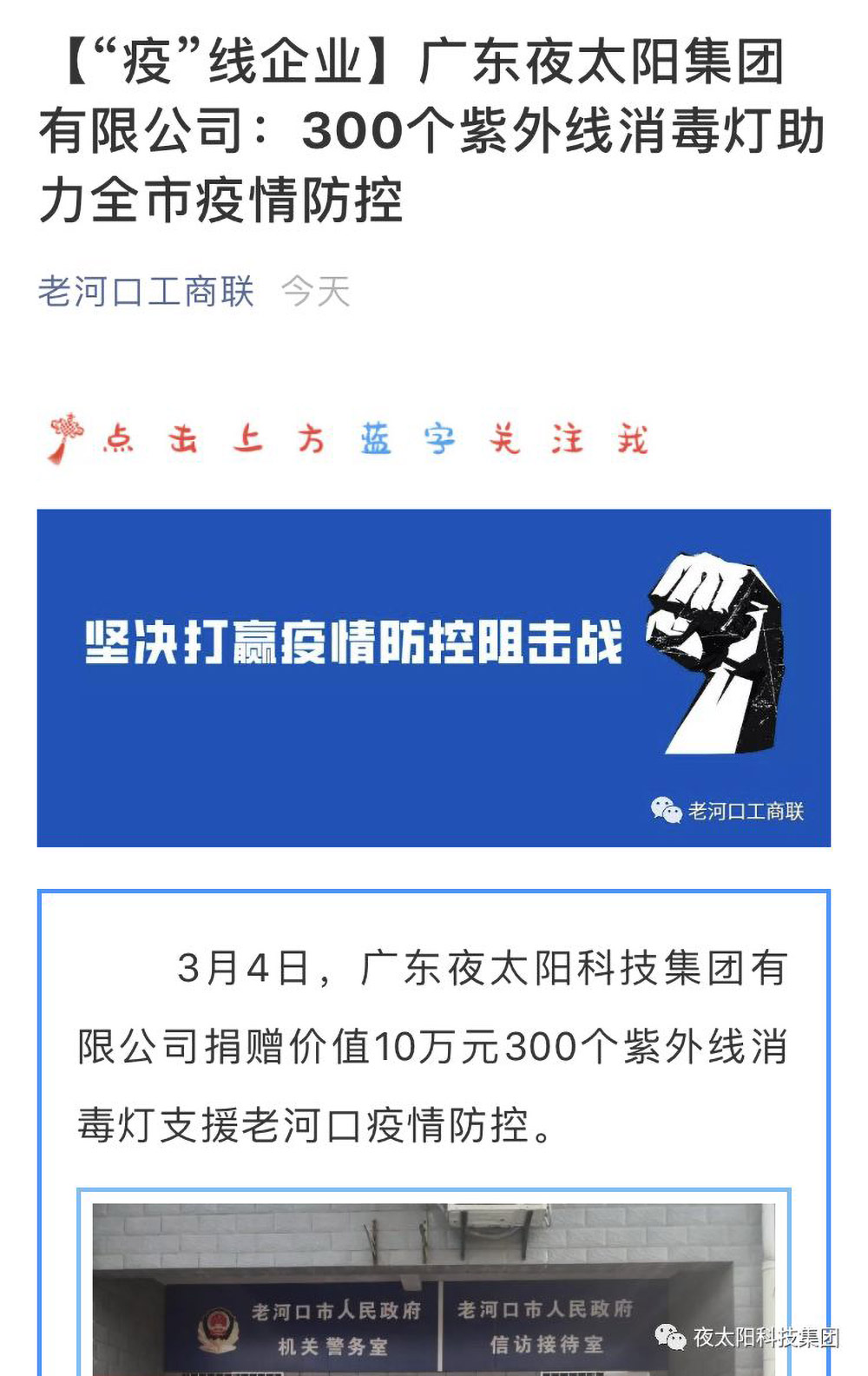The height and width of the screenshot is (1376, 868).
Task: Open the 老河口工商联 account link
Action: pos(146,292)
